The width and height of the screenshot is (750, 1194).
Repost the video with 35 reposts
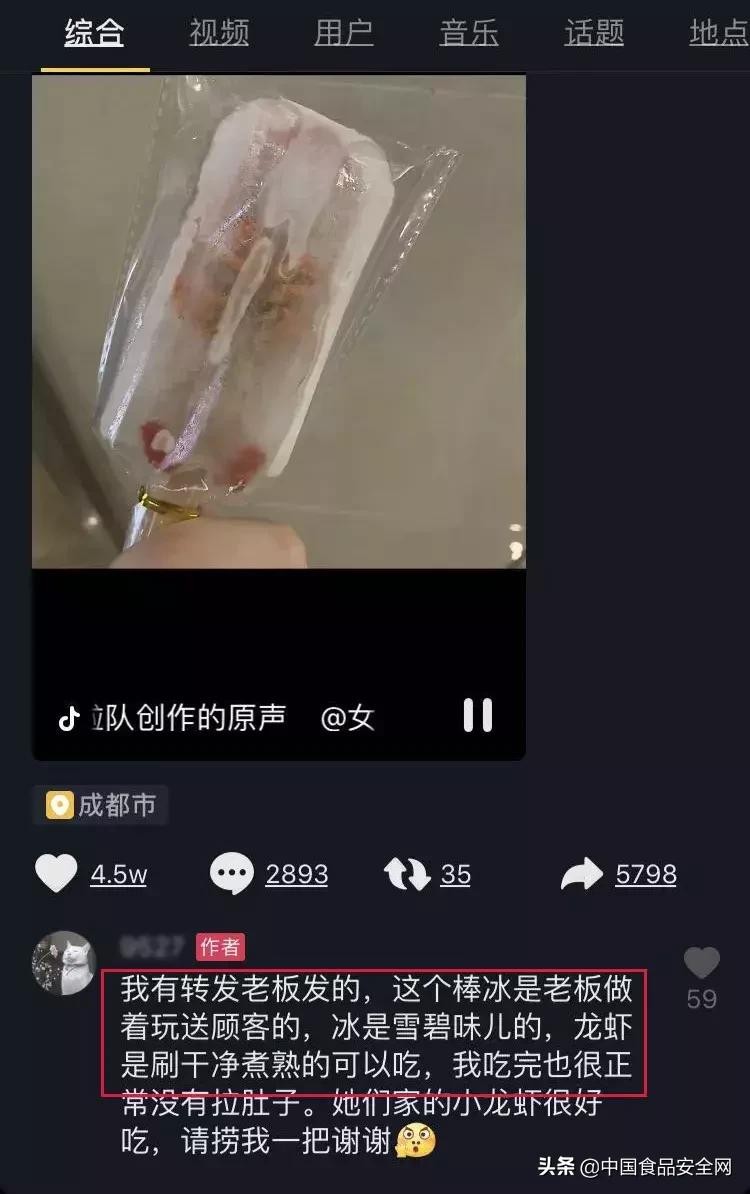pos(406,874)
